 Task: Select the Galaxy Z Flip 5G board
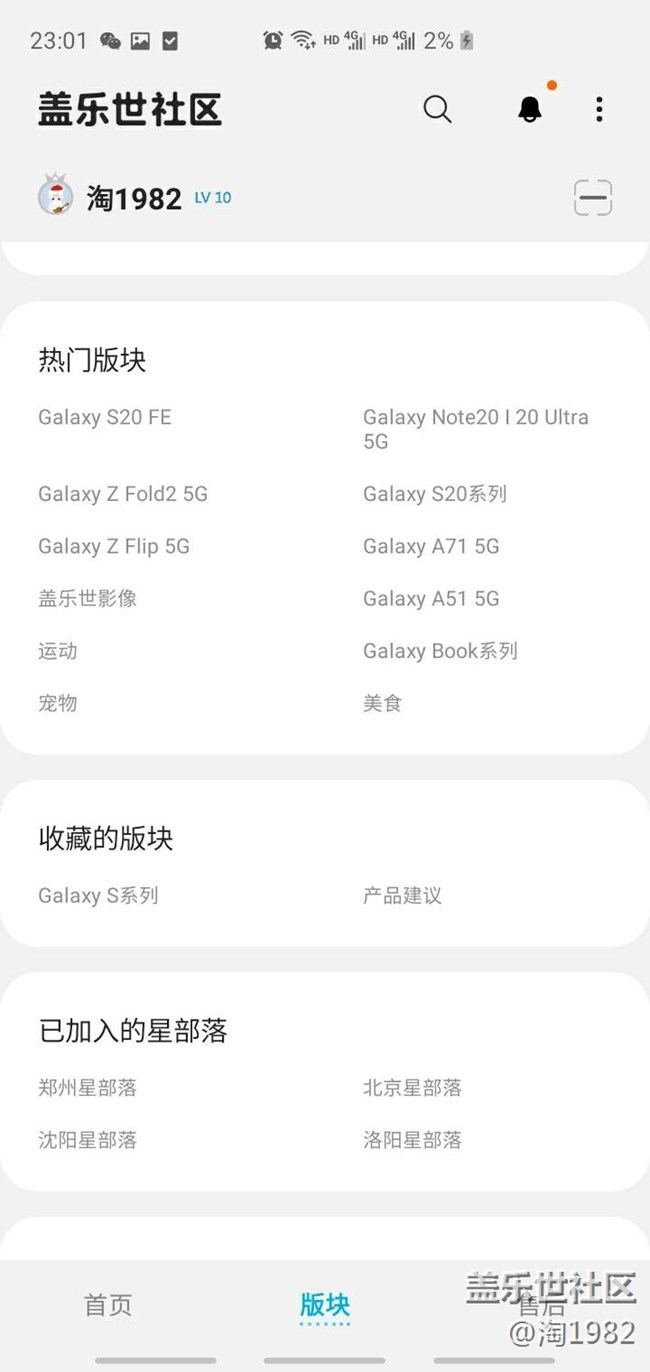pos(114,546)
